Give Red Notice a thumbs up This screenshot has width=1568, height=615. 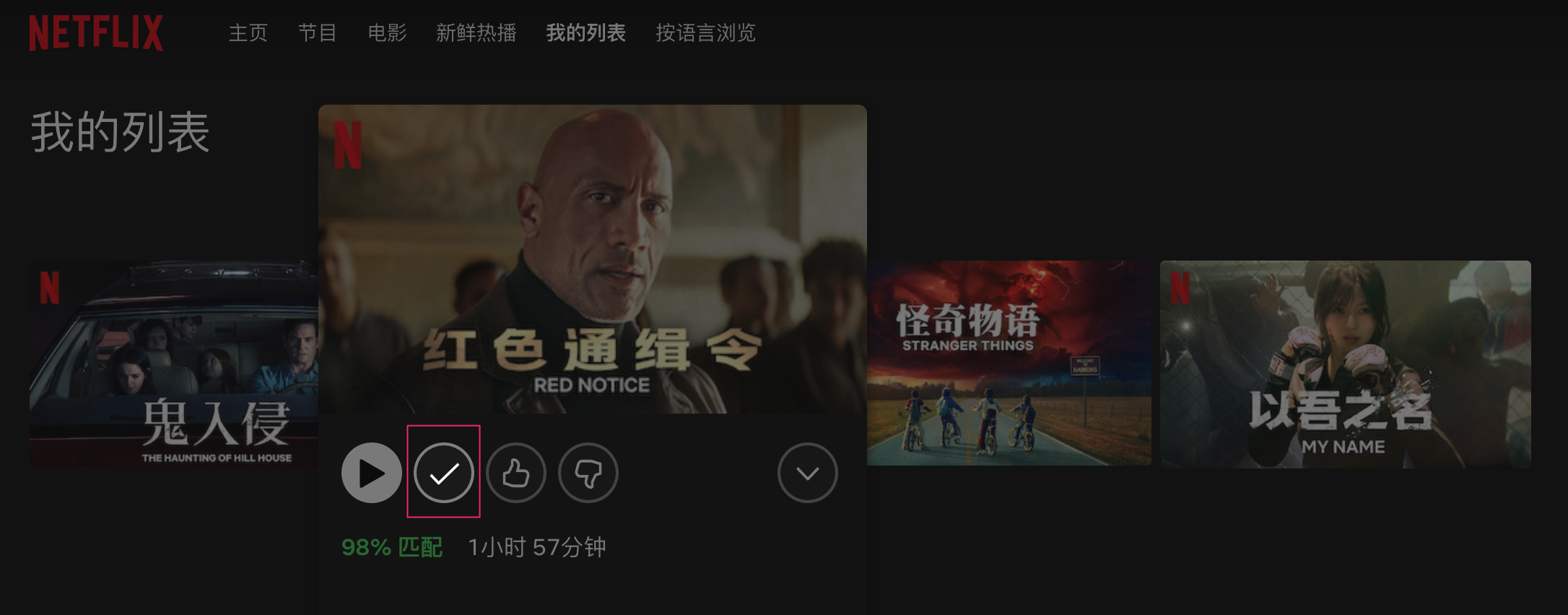(515, 473)
